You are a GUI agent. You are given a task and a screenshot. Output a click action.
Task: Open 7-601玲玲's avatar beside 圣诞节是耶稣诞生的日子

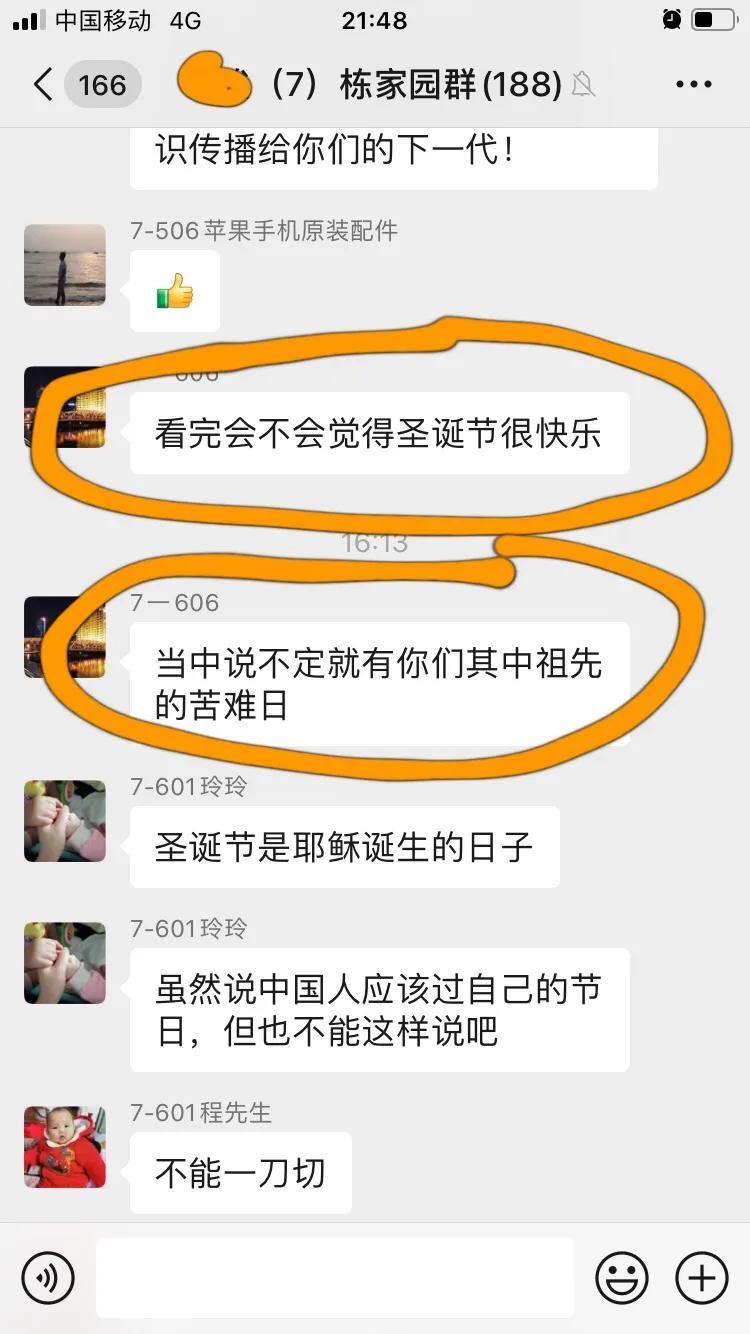tap(65, 821)
